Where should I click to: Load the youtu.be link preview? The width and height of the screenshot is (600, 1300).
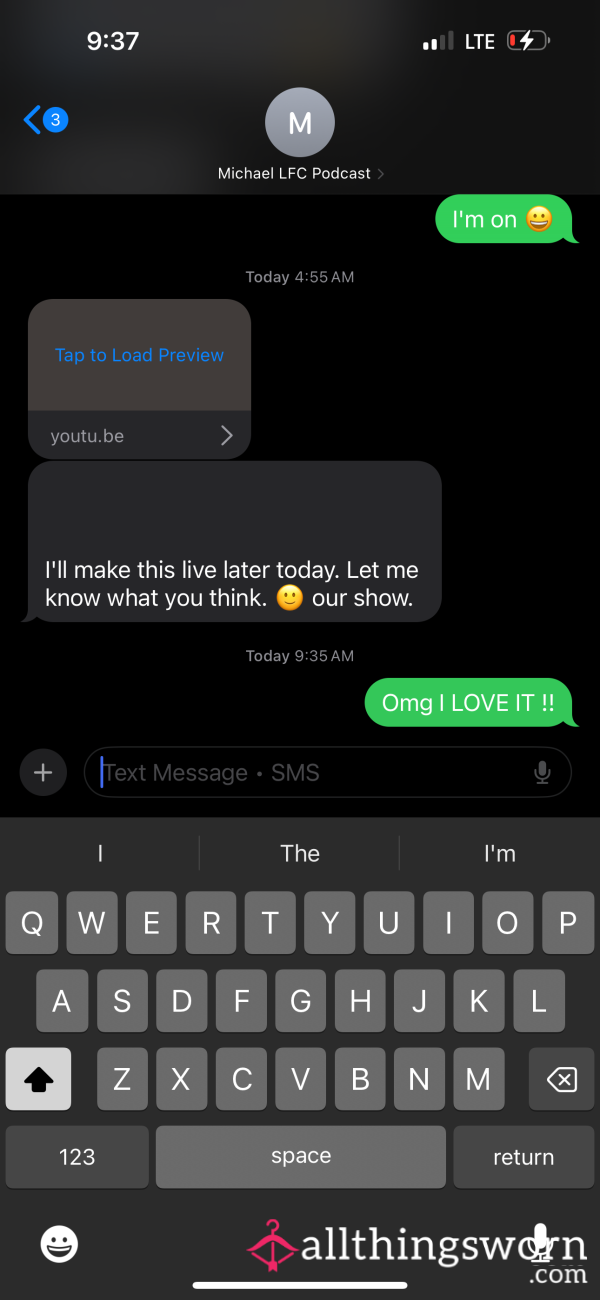[x=139, y=355]
